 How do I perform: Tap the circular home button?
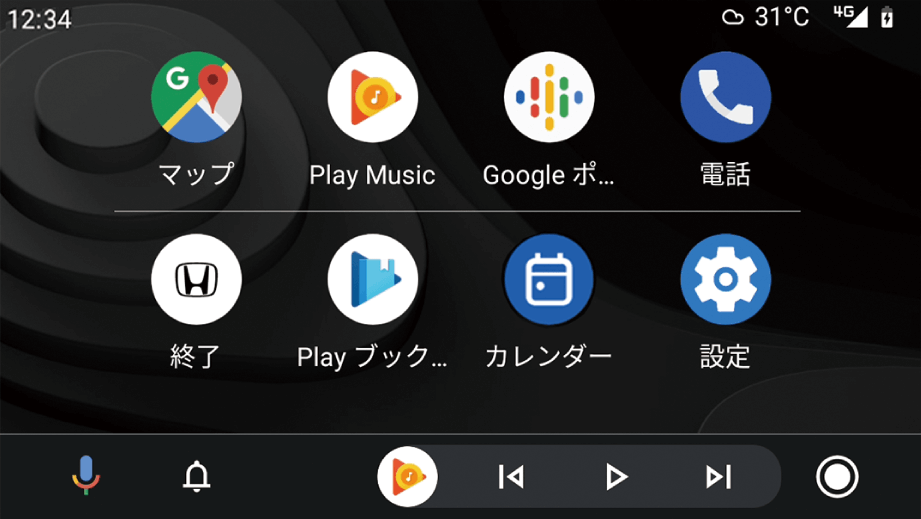point(837,477)
